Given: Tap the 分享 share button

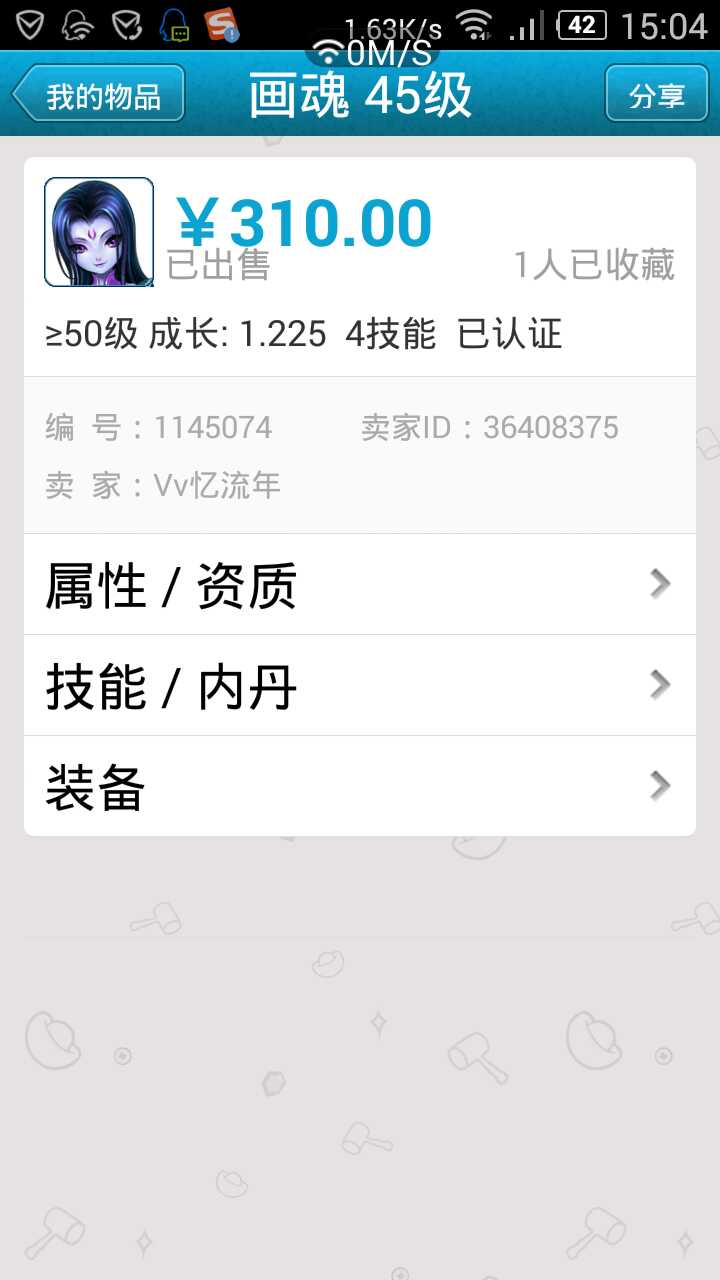Looking at the screenshot, I should click(x=656, y=95).
